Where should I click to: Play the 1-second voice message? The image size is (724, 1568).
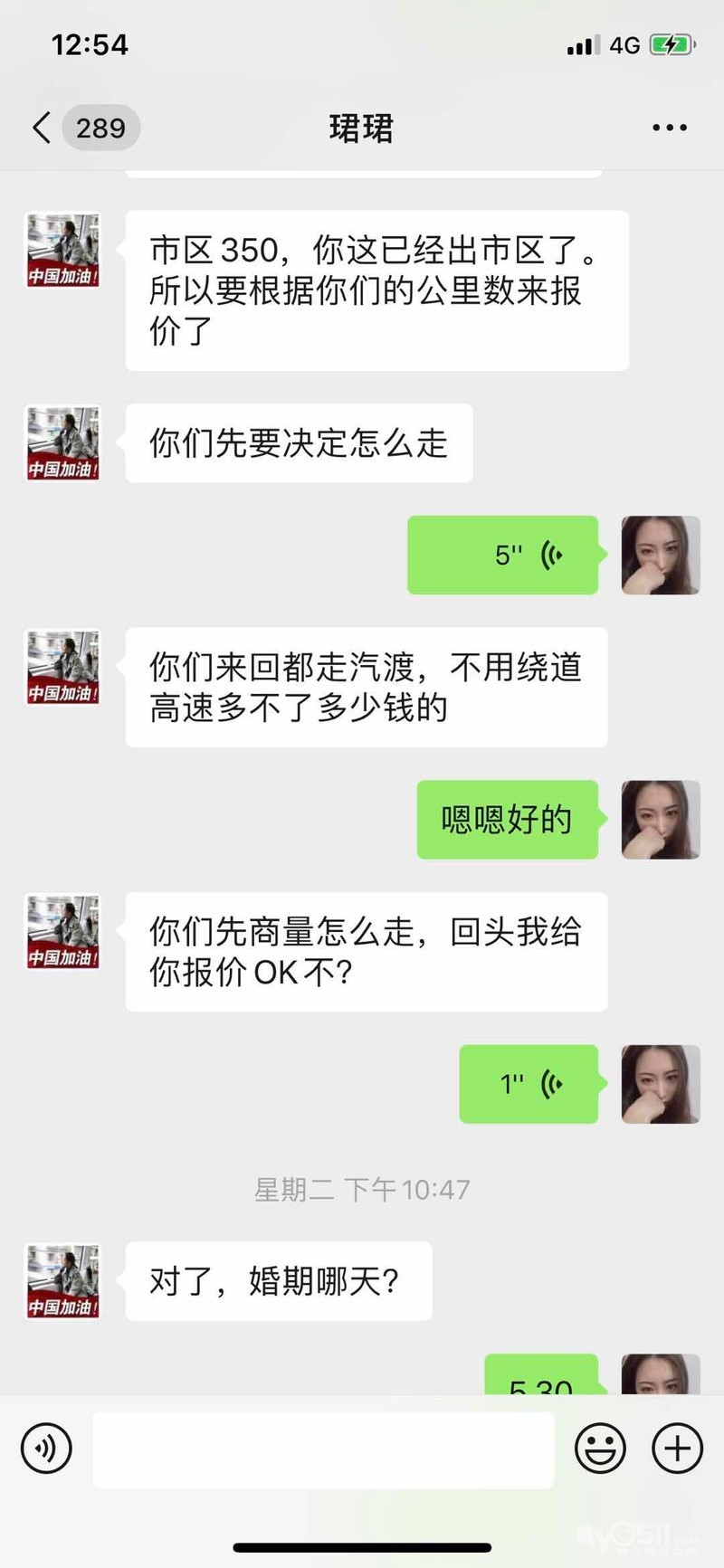tap(529, 1084)
